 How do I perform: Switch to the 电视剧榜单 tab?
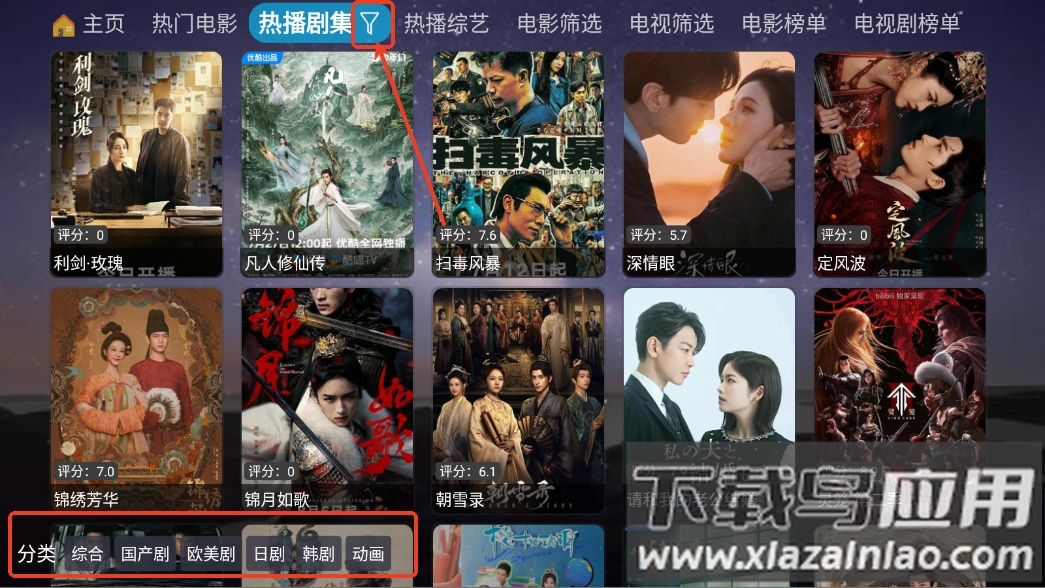(906, 24)
